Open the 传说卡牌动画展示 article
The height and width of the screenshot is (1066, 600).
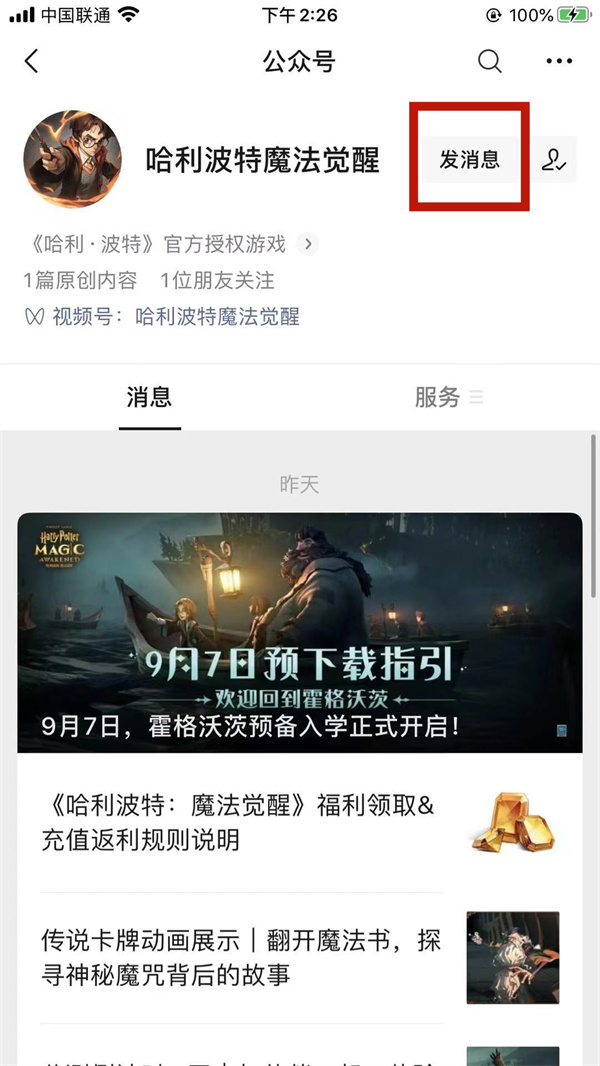[x=242, y=957]
